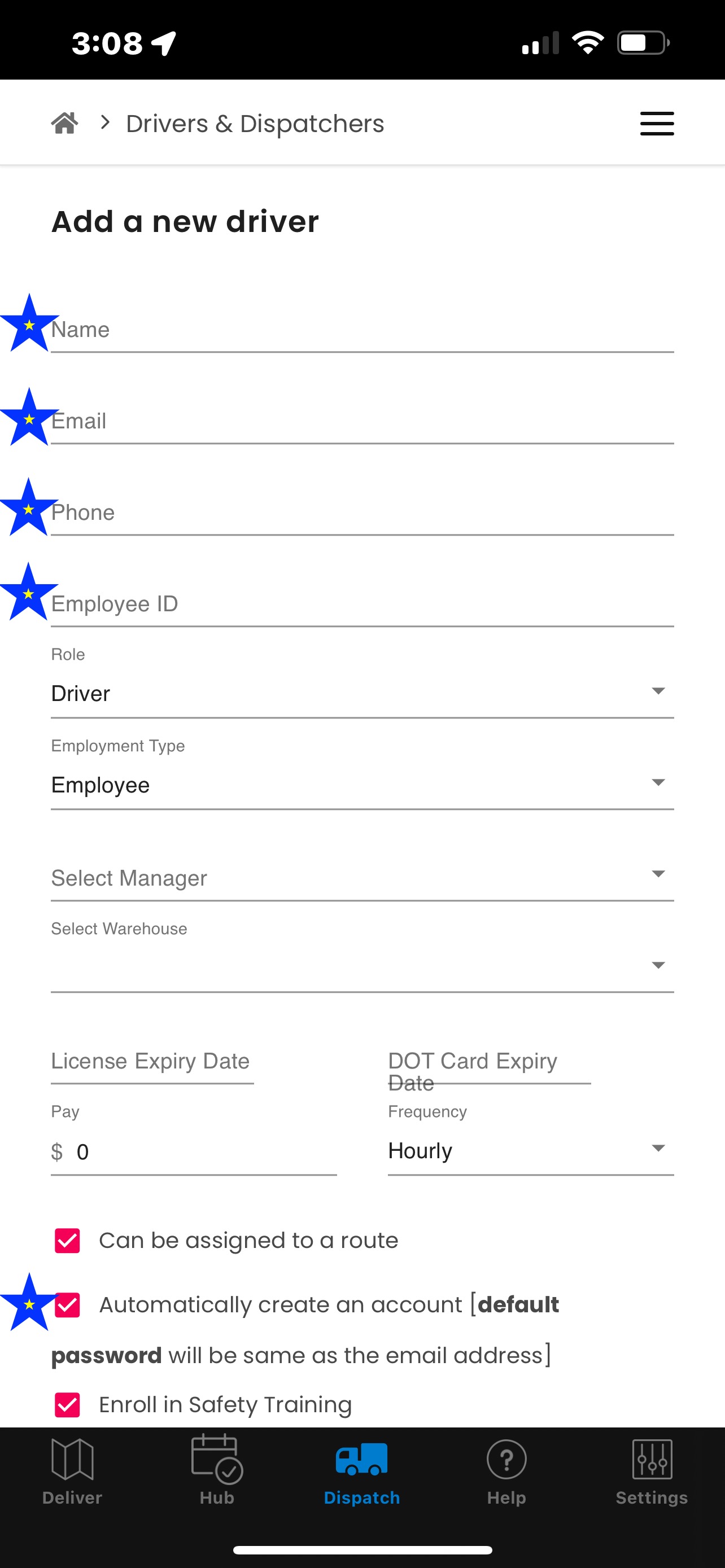Open the Select Manager dropdown
The height and width of the screenshot is (1568, 725).
click(x=362, y=877)
